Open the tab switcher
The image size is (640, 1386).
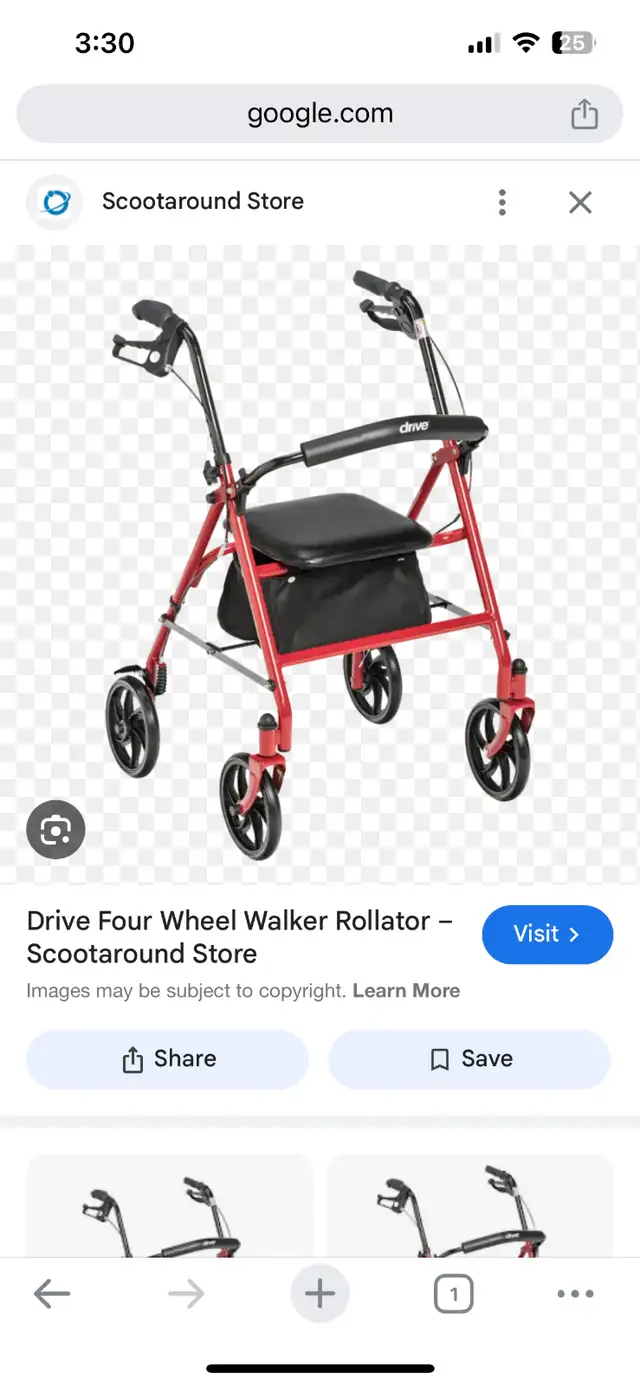coord(454,1295)
